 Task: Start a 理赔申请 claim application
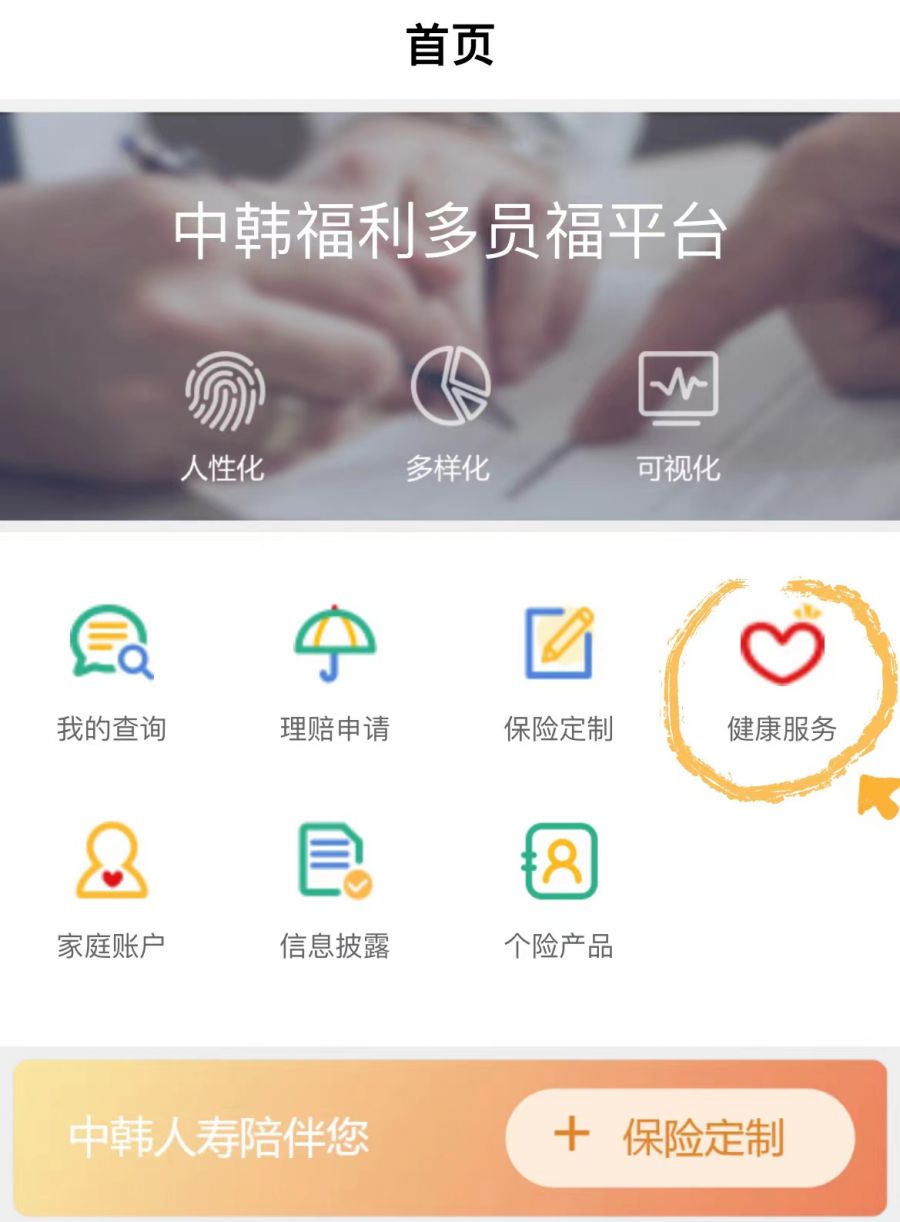(334, 670)
